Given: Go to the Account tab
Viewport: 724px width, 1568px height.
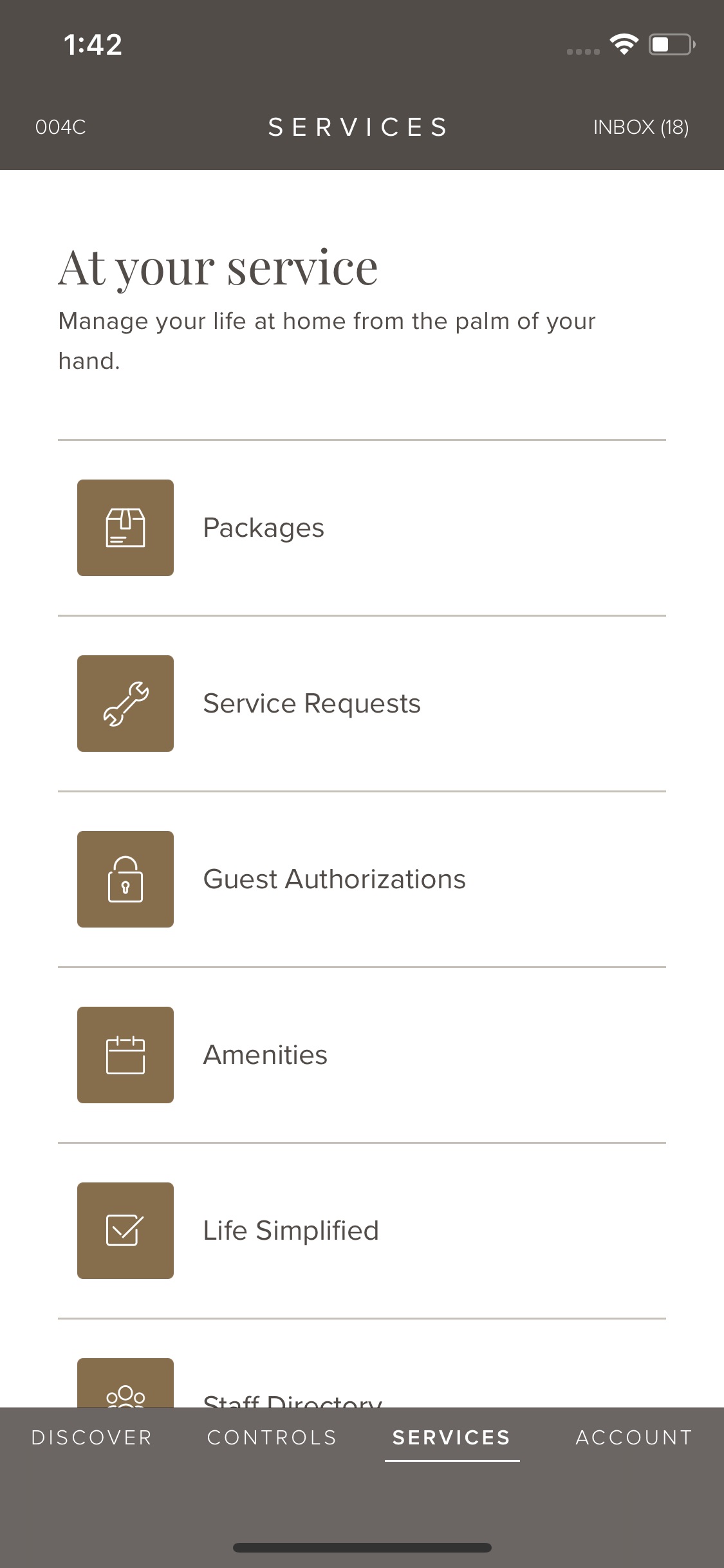Looking at the screenshot, I should pyautogui.click(x=634, y=1437).
